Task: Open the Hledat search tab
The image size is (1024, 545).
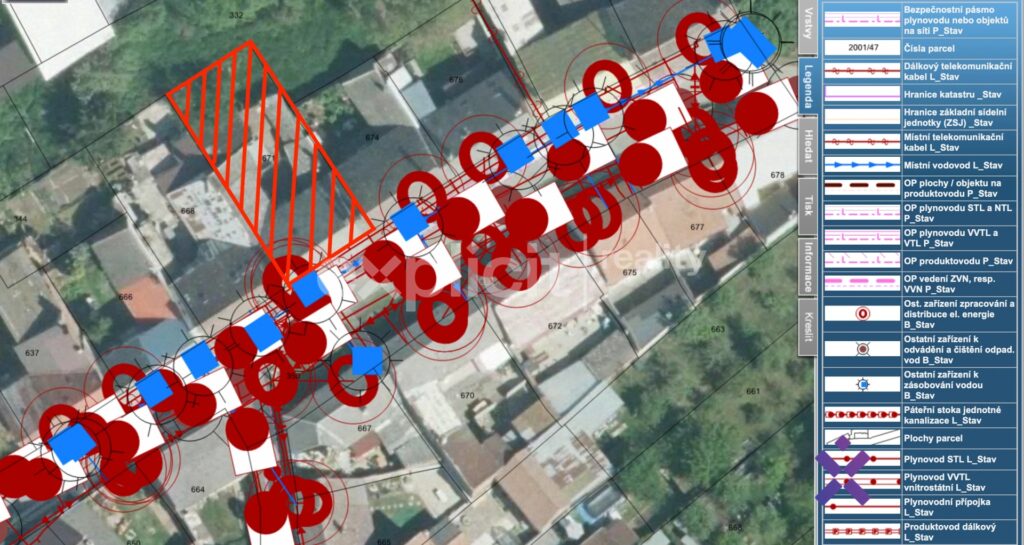Action: click(807, 146)
